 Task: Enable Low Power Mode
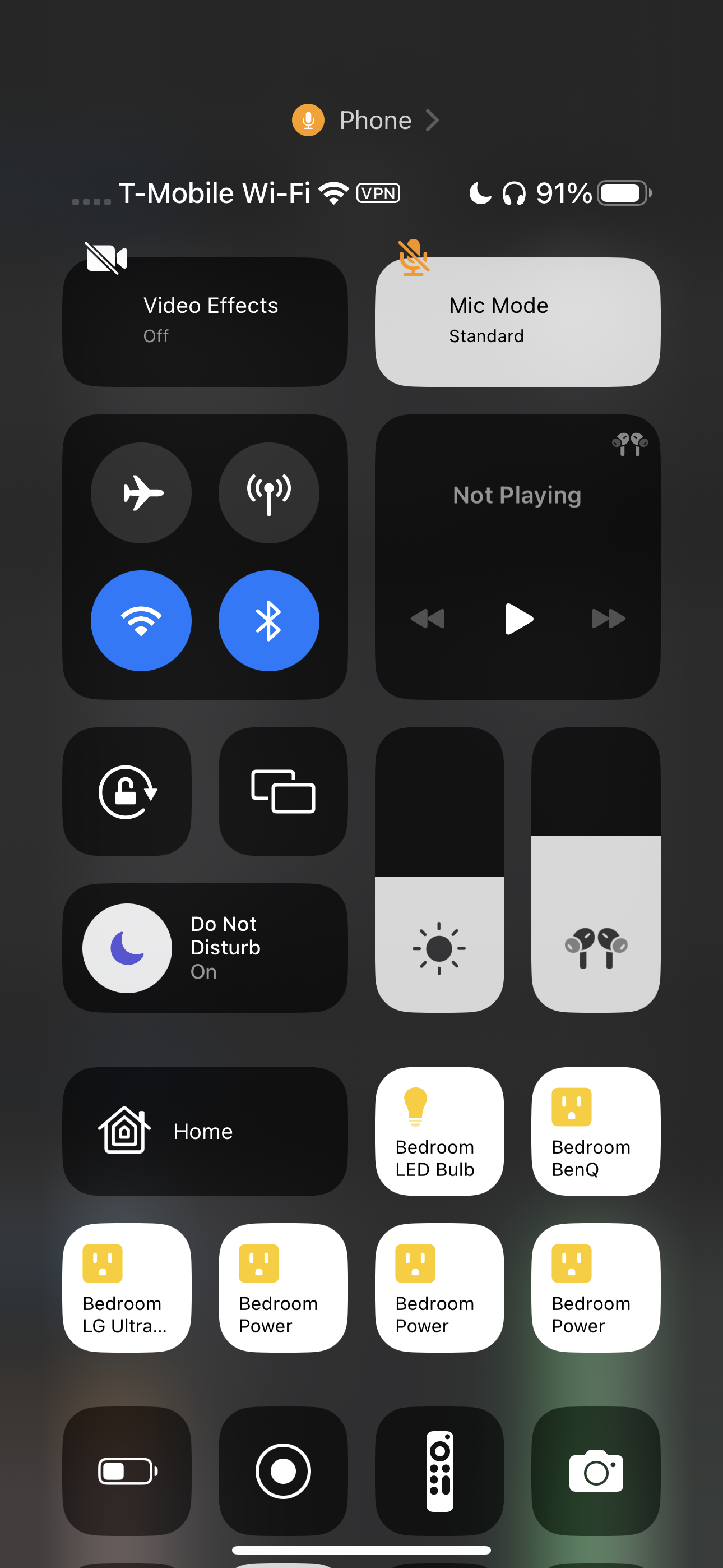point(127,1471)
